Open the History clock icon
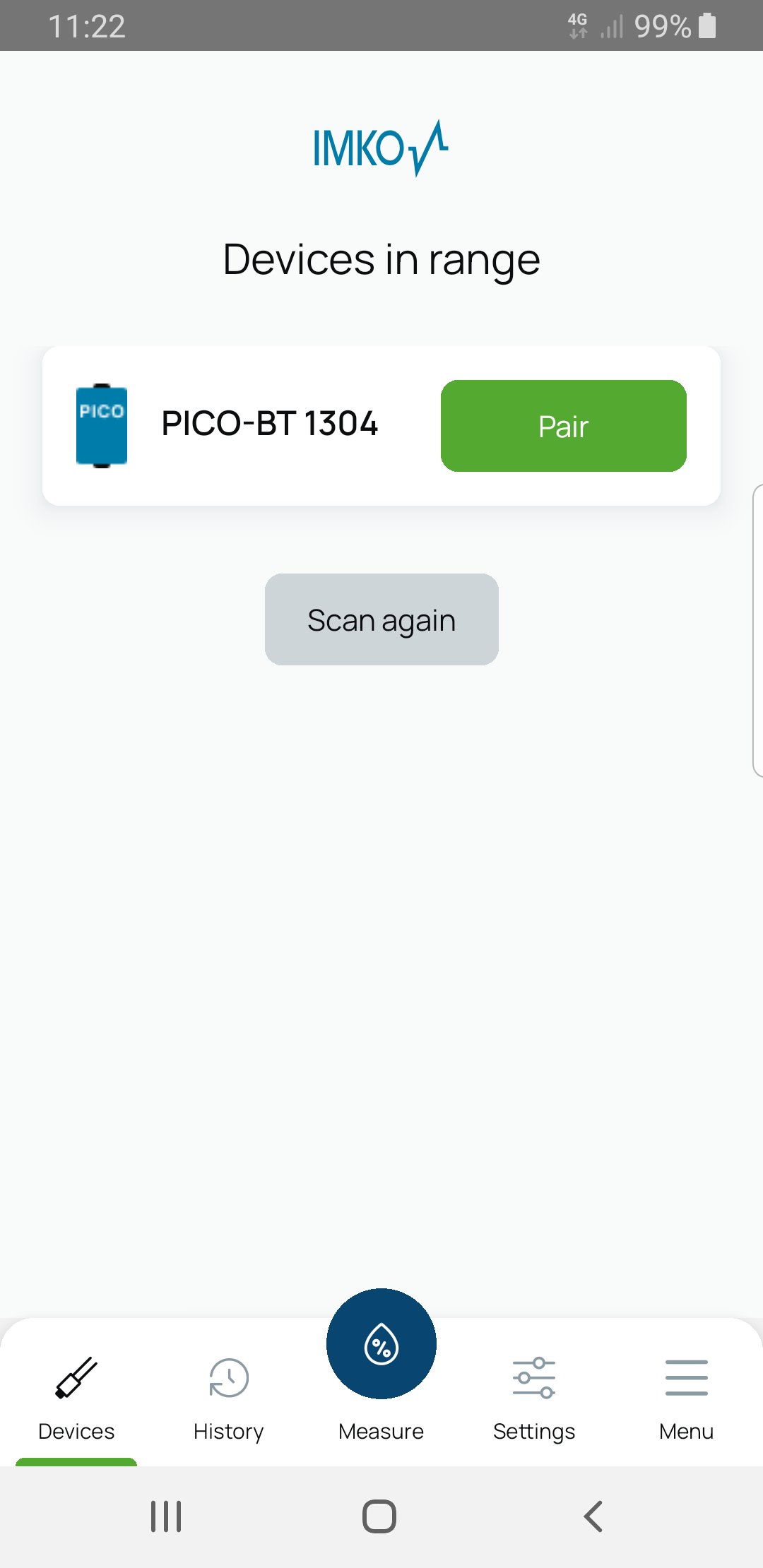This screenshot has width=763, height=1568. coord(227,1376)
